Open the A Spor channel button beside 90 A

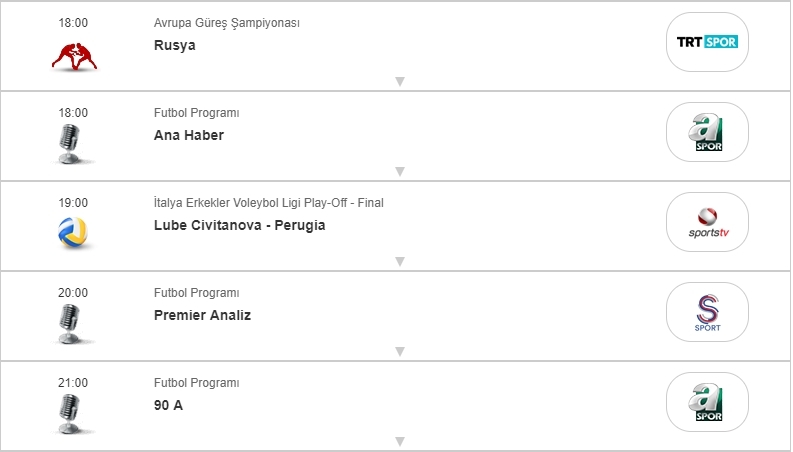(x=707, y=402)
